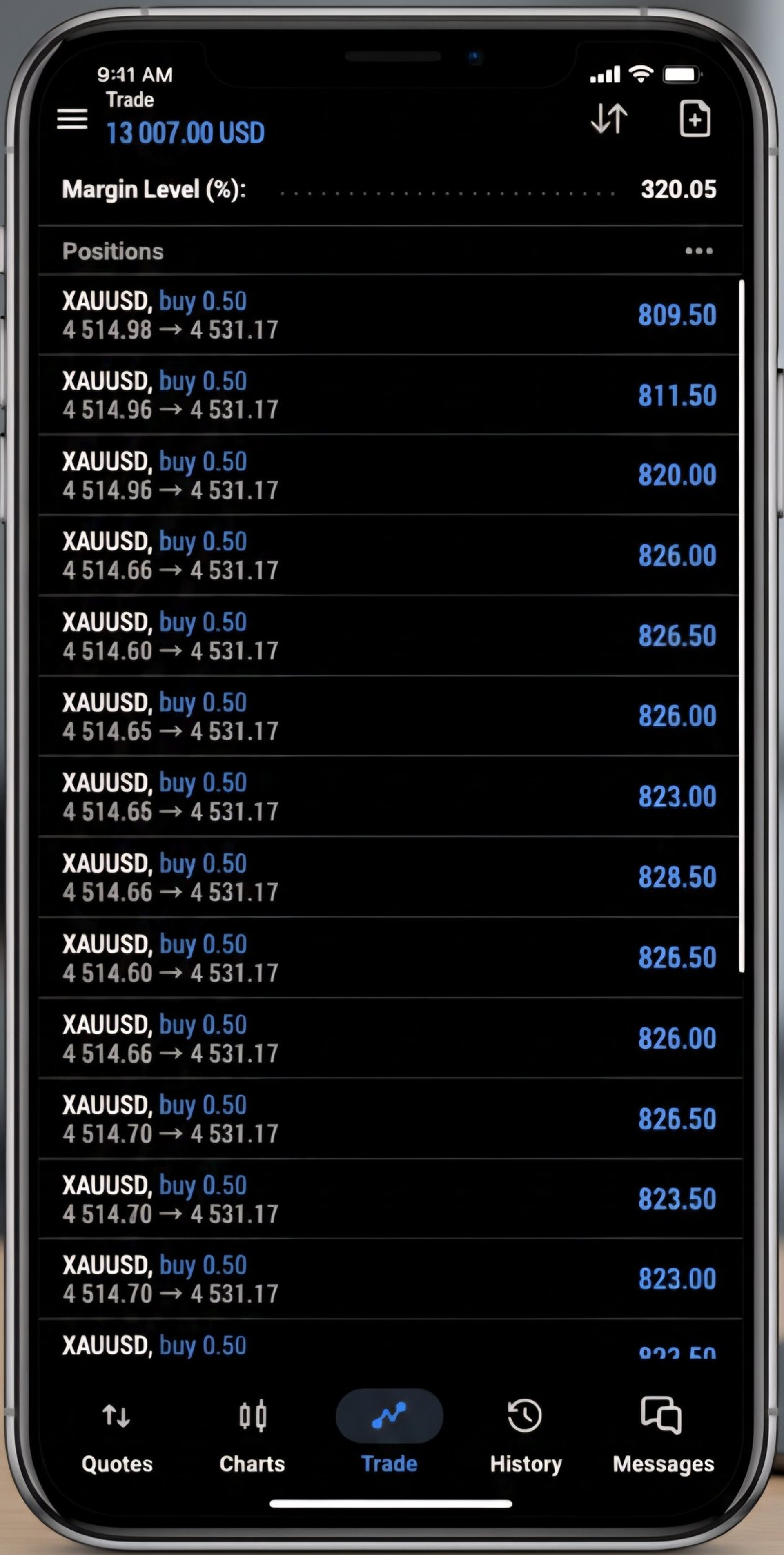View the Messages tab
784x1555 pixels.
coord(663,1434)
